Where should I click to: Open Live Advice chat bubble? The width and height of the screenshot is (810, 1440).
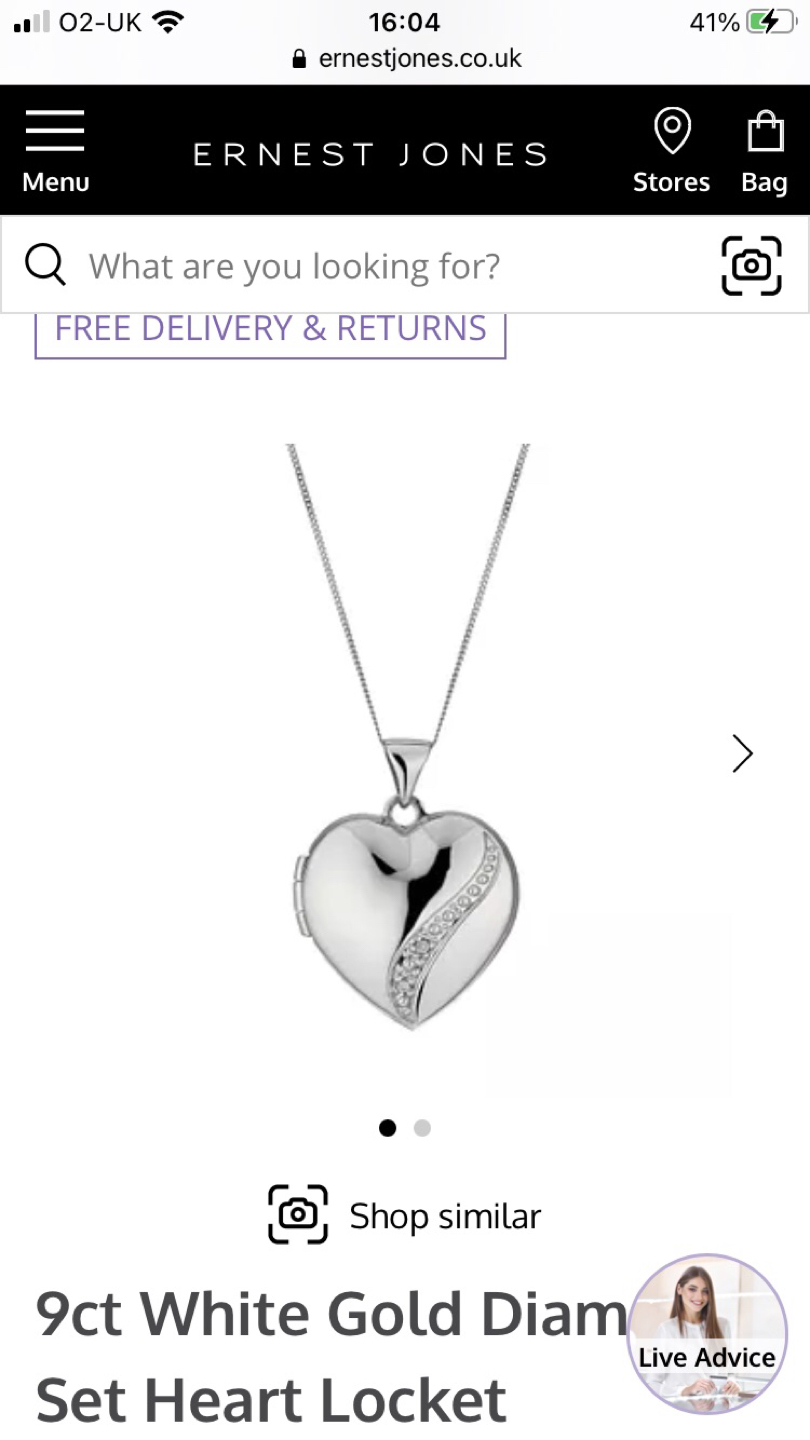[707, 1333]
